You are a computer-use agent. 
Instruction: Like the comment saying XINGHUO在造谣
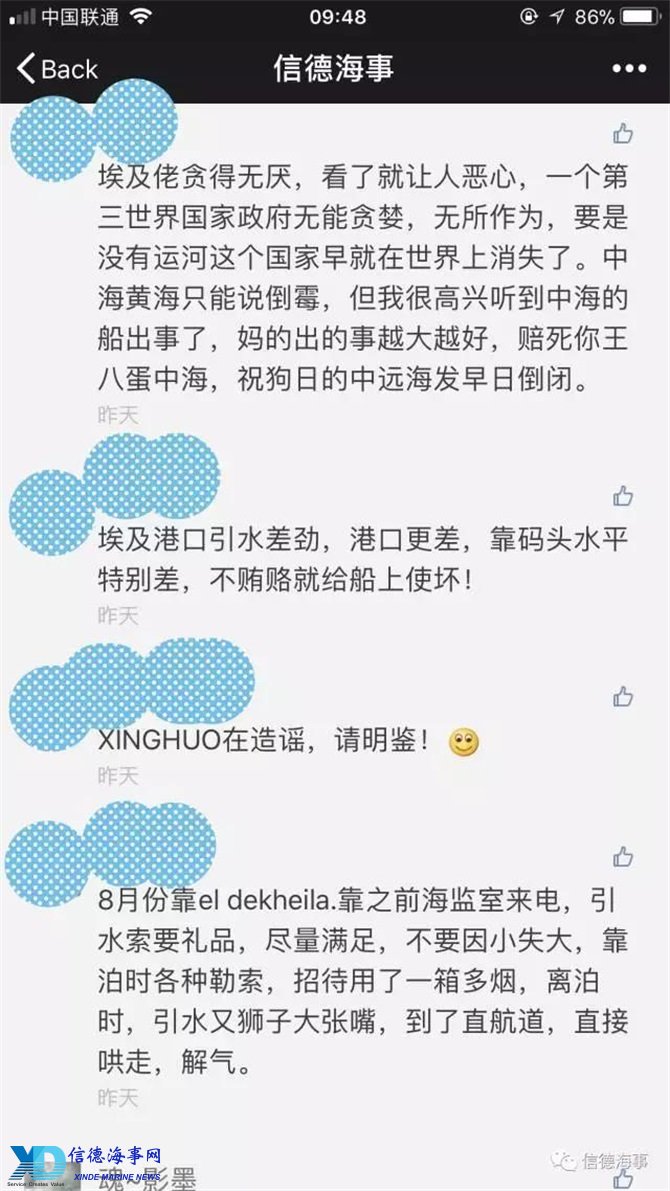623,696
